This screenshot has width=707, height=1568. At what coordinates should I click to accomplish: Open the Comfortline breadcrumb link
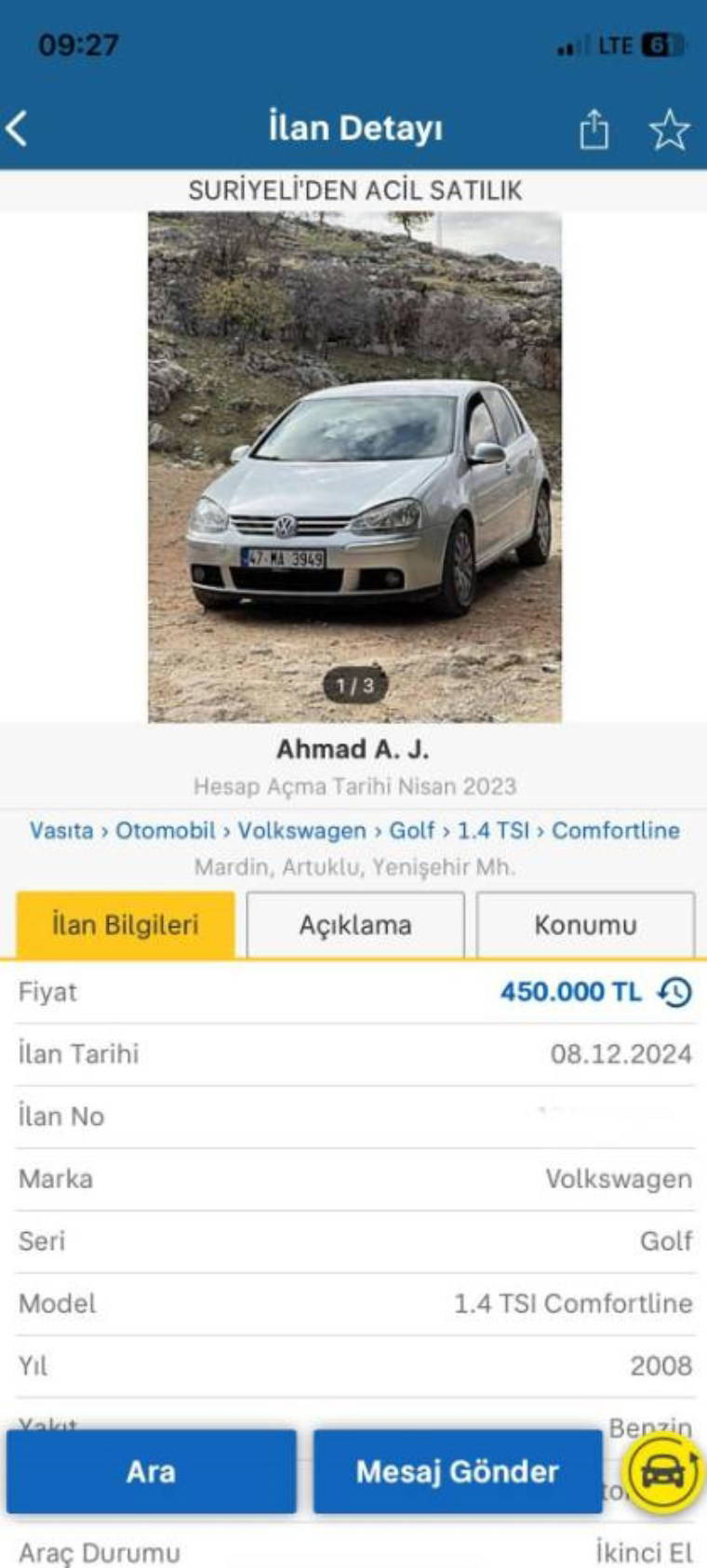[x=615, y=830]
